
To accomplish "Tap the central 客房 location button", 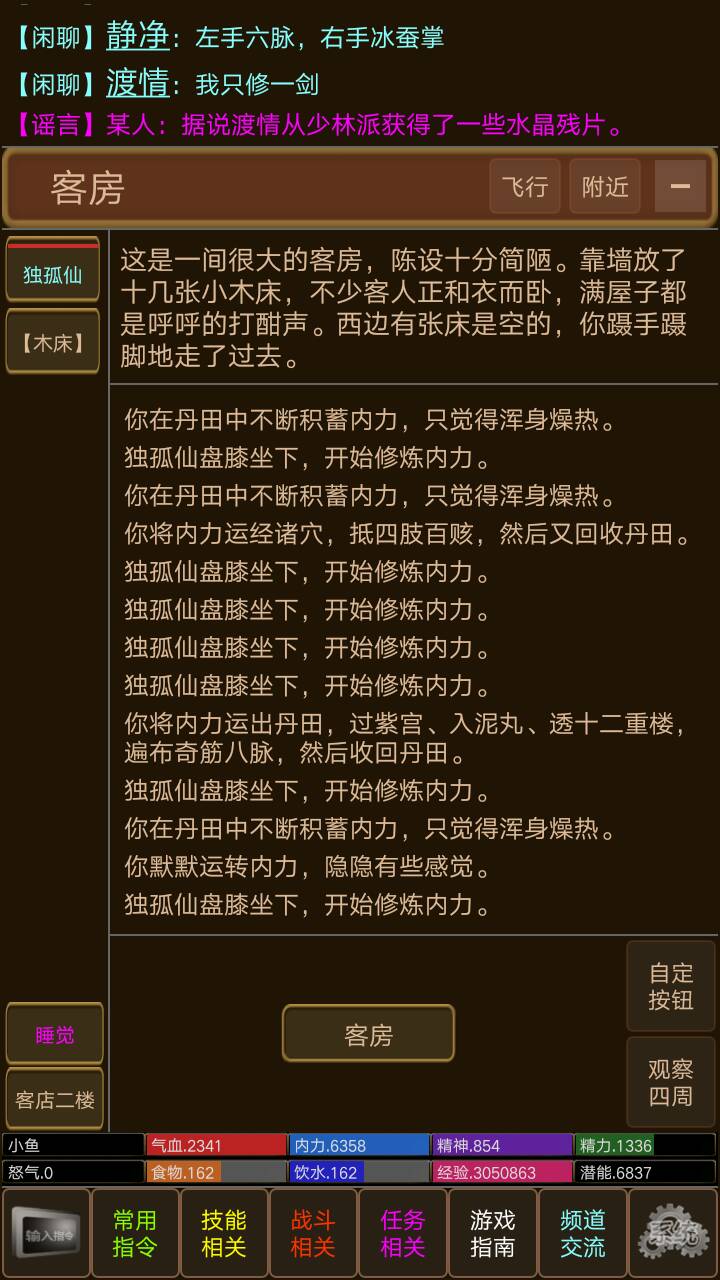I will (x=368, y=1034).
